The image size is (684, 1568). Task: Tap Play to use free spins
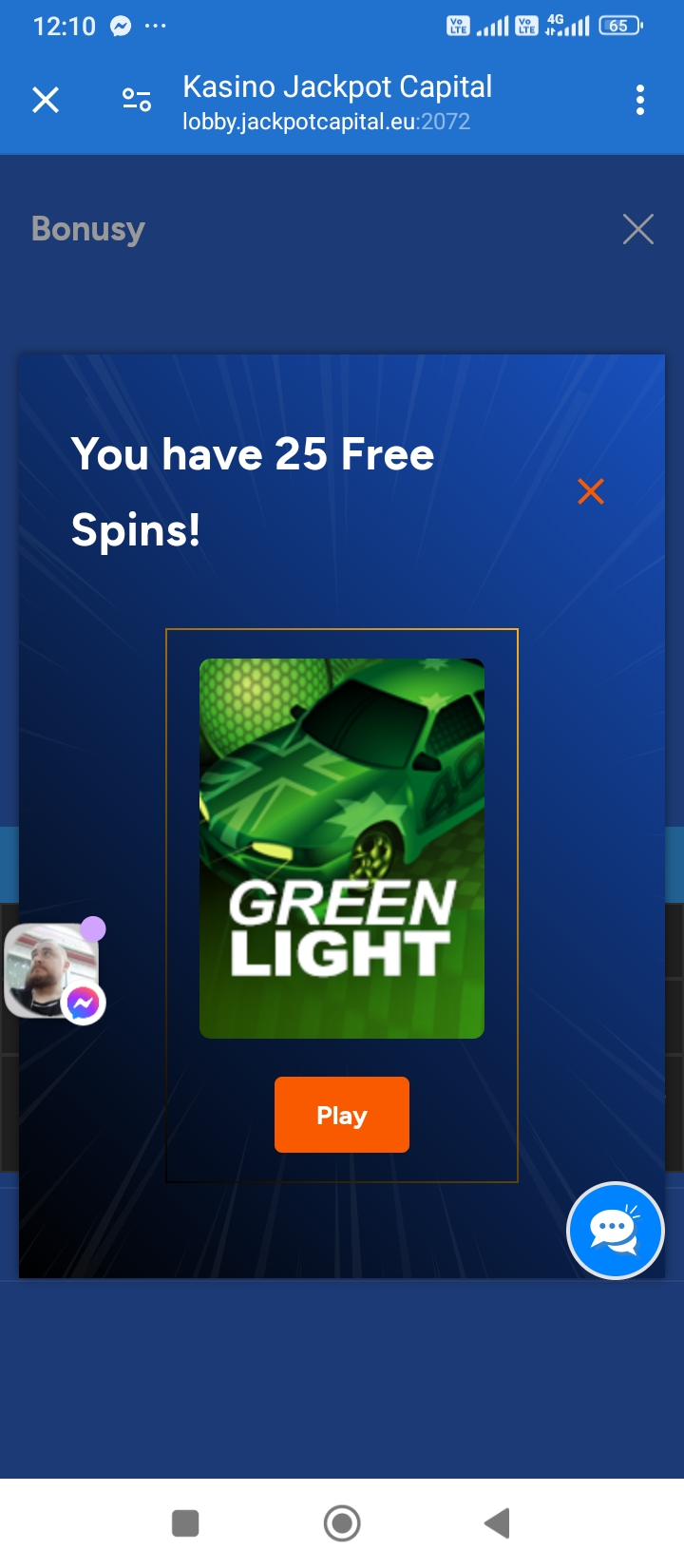(342, 1115)
